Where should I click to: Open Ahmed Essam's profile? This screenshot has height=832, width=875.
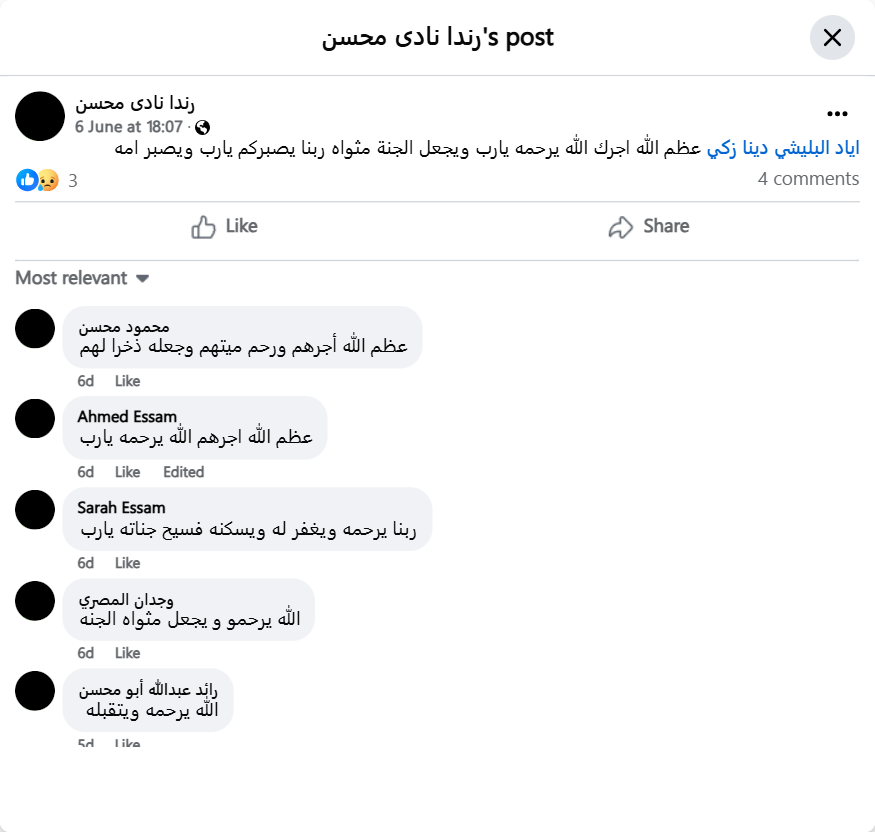click(x=127, y=417)
